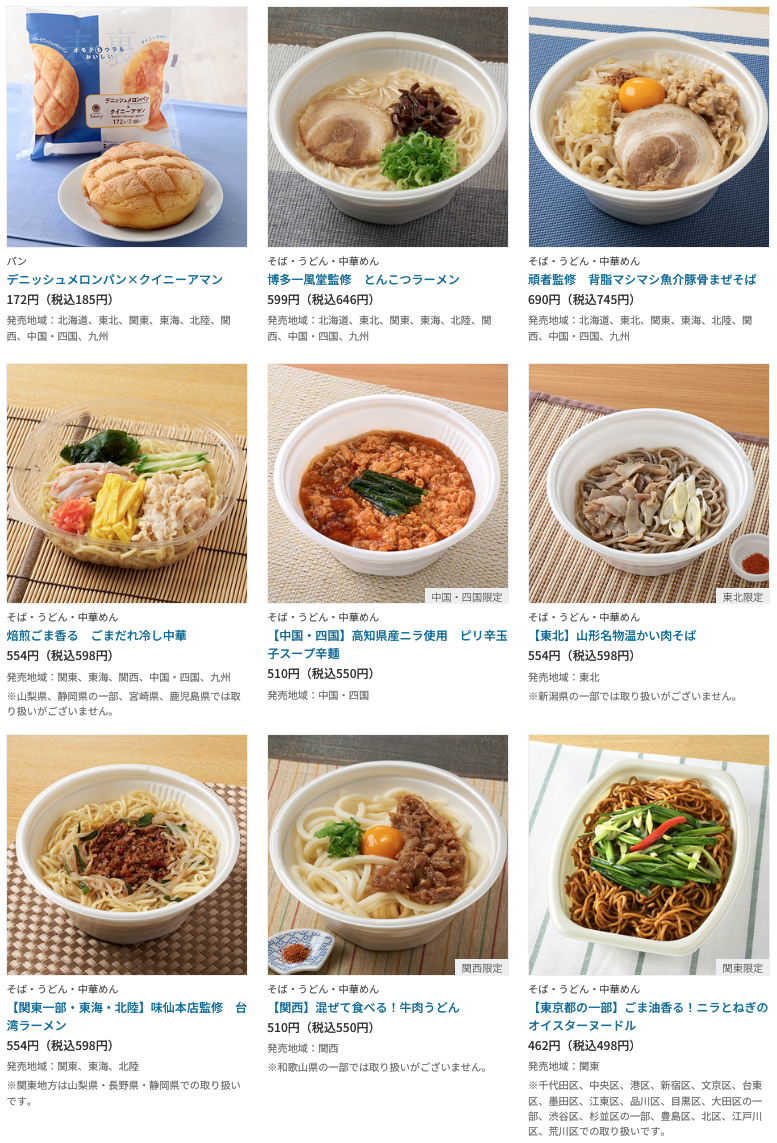Open the 混ぜて食べる!牛肉うどん photo
The width and height of the screenshot is (777, 1143).
pos(387,855)
